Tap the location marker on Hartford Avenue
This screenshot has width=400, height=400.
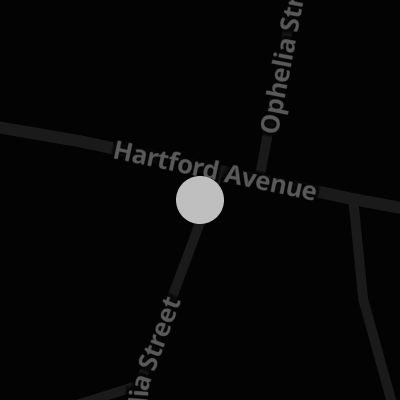tap(200, 200)
